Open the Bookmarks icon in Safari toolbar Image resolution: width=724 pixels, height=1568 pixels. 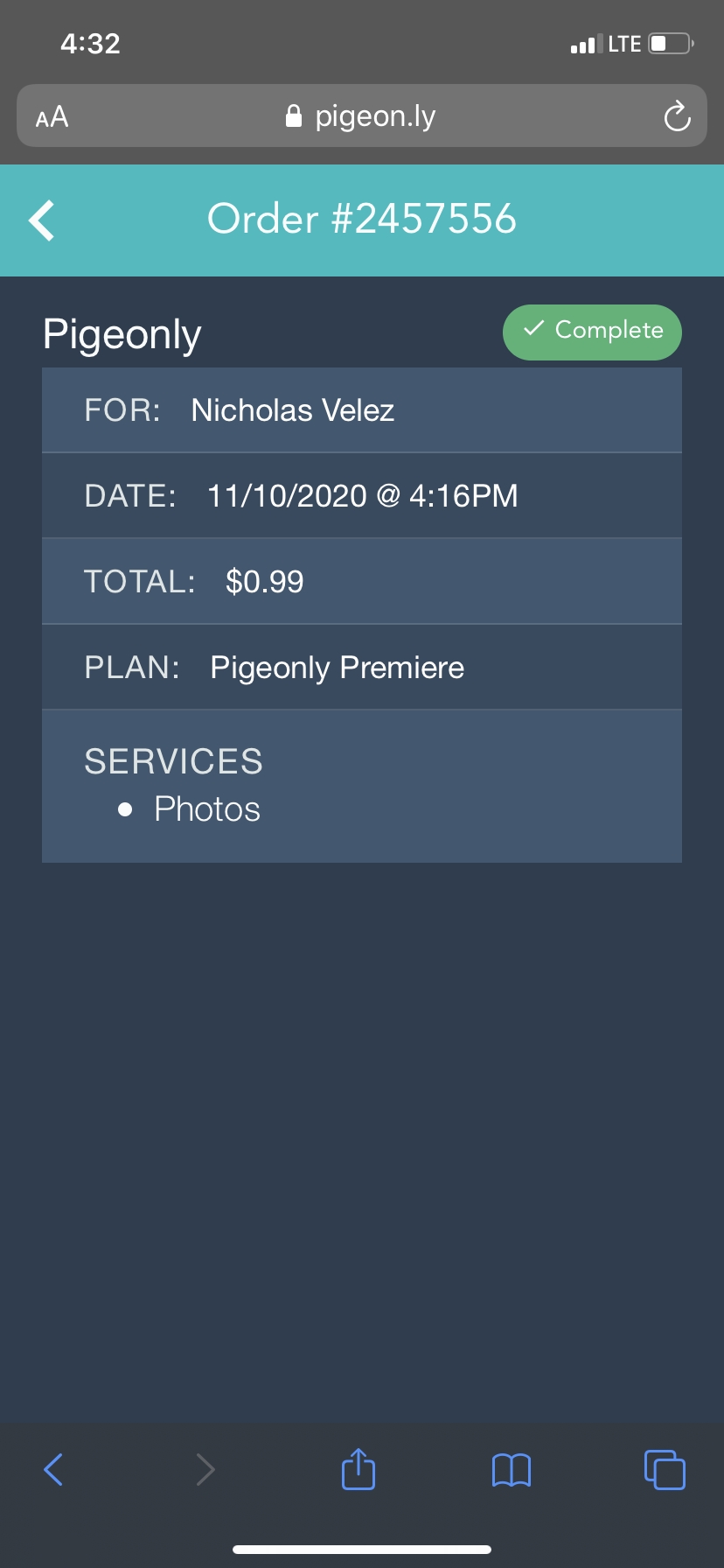pos(511,1470)
